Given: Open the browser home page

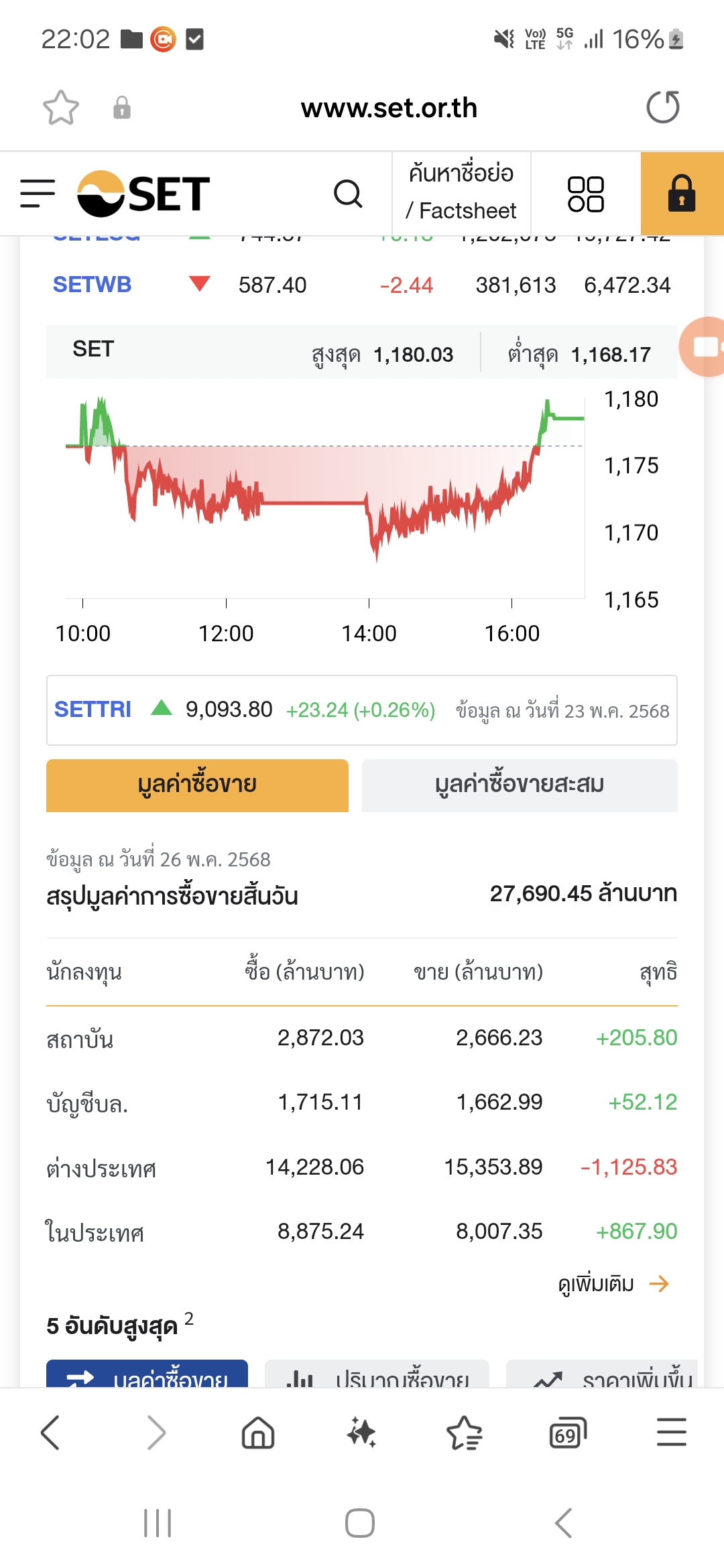Looking at the screenshot, I should [x=258, y=1433].
